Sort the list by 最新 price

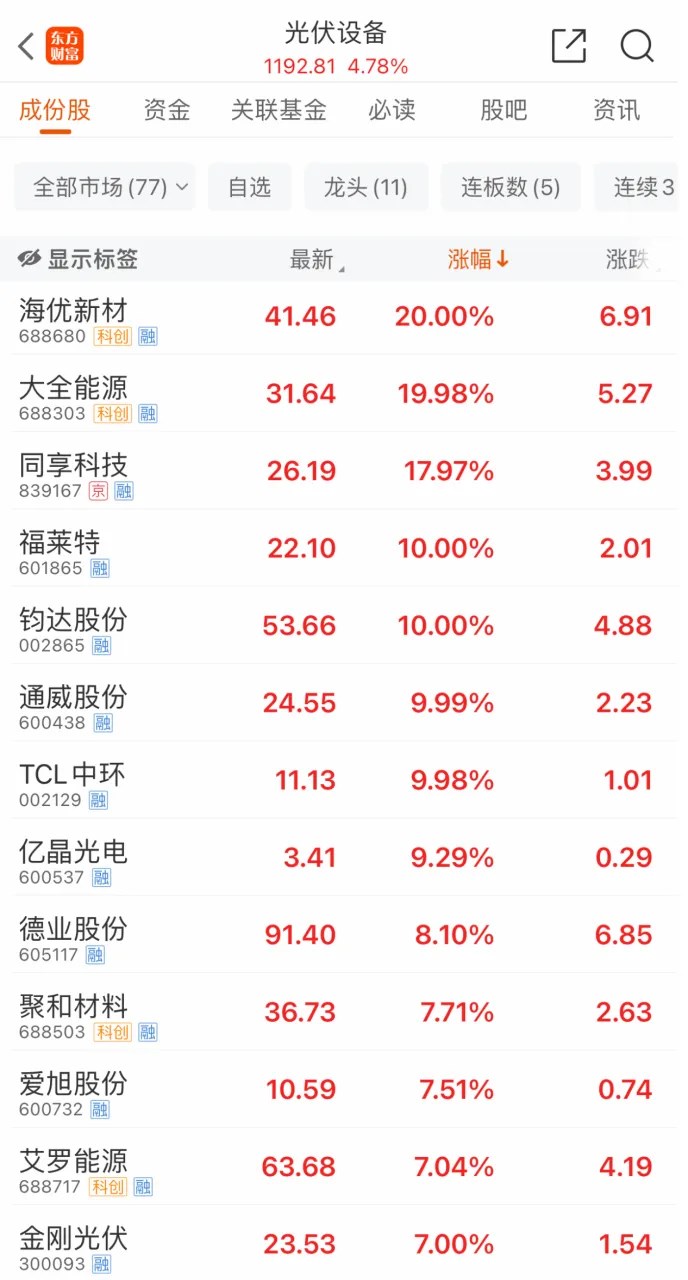coord(313,260)
